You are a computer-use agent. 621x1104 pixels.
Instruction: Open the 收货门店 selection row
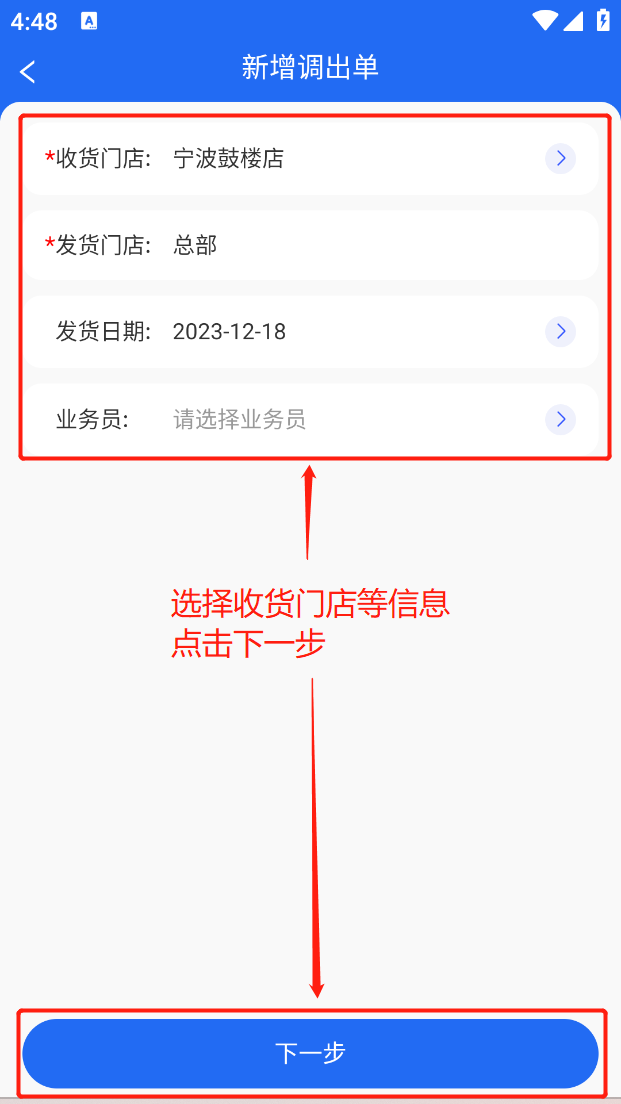pyautogui.click(x=311, y=159)
